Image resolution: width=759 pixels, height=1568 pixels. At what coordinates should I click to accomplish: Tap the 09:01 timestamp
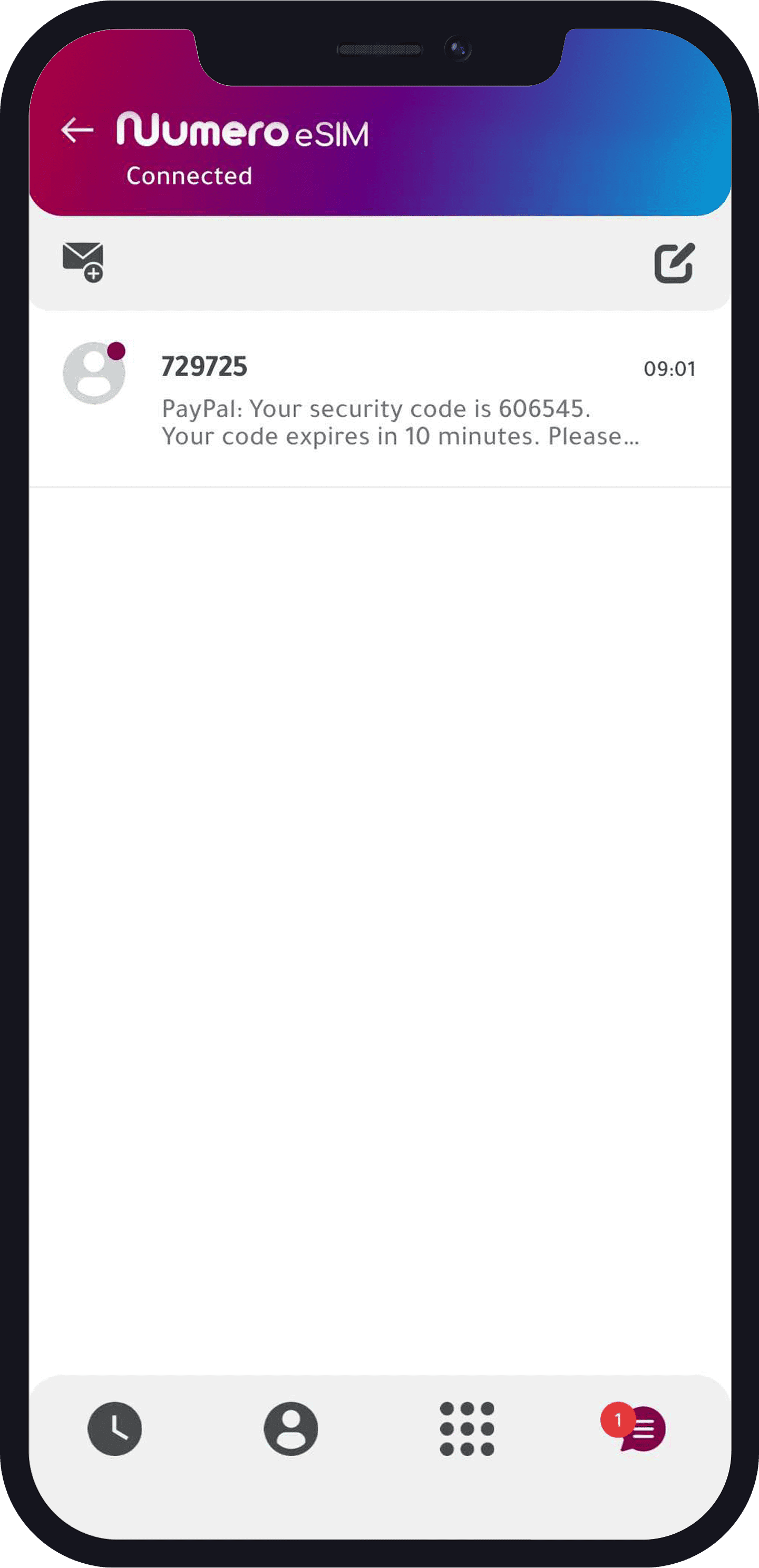pyautogui.click(x=670, y=368)
